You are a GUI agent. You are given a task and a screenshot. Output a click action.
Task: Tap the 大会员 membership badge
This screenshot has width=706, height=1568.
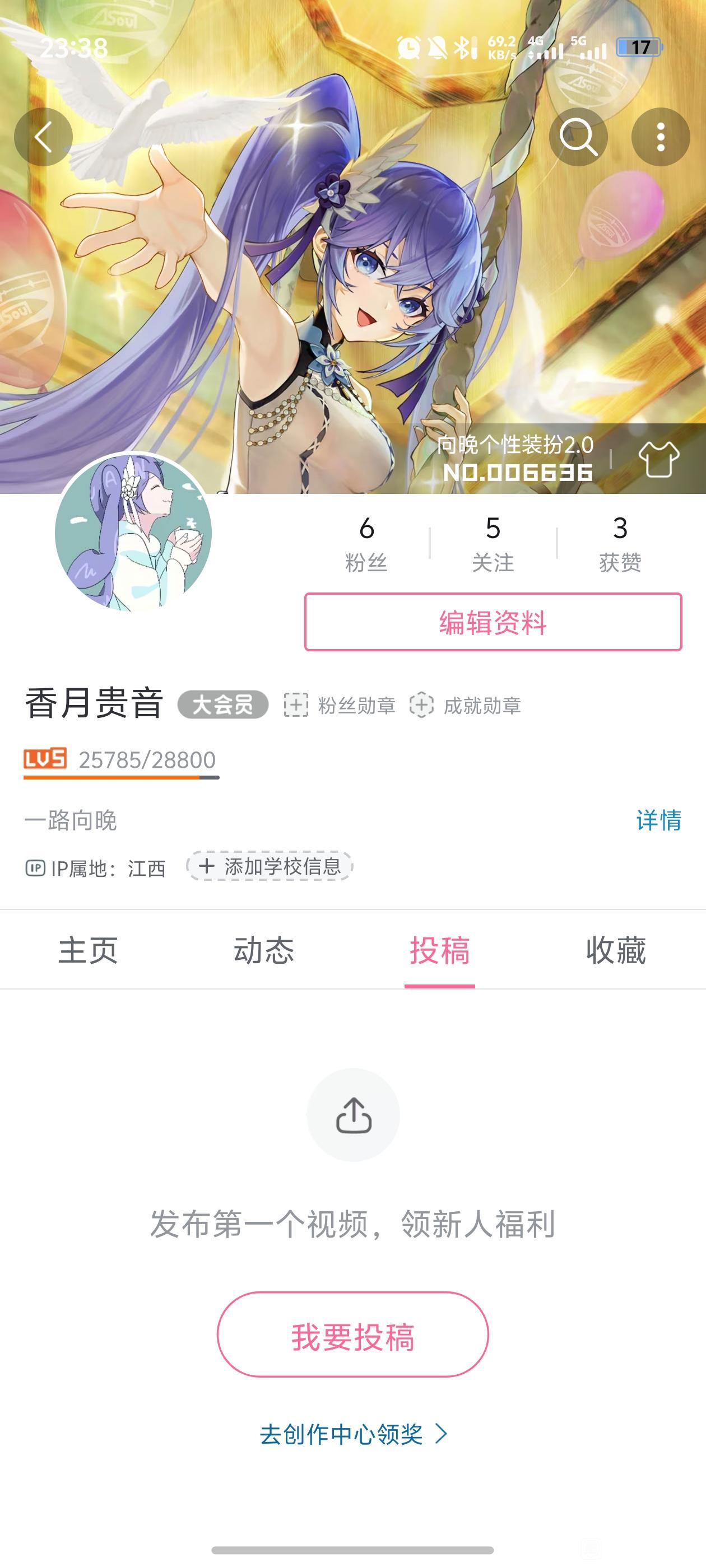click(x=223, y=705)
